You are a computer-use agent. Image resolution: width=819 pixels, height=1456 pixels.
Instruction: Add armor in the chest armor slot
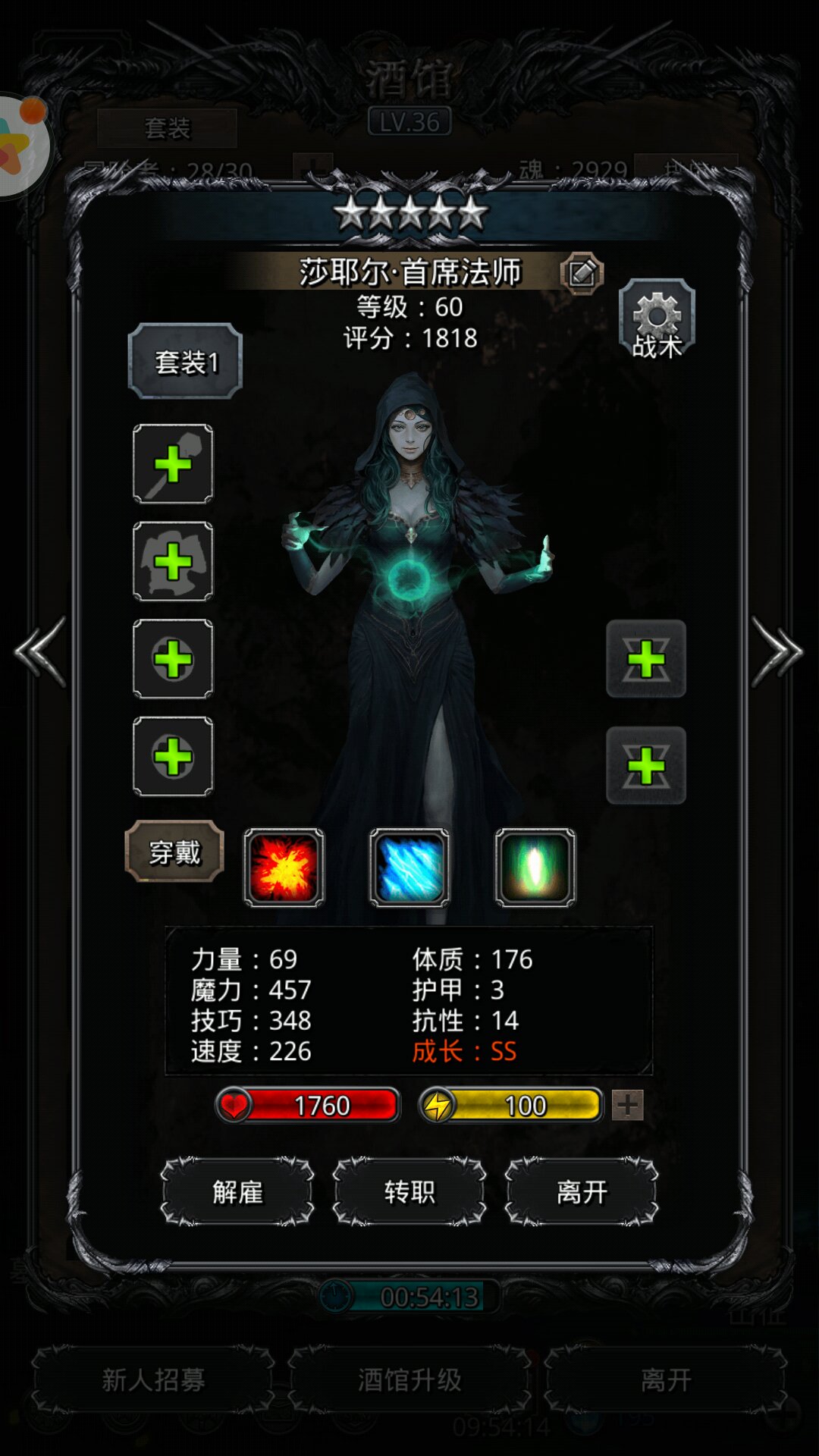(x=173, y=561)
